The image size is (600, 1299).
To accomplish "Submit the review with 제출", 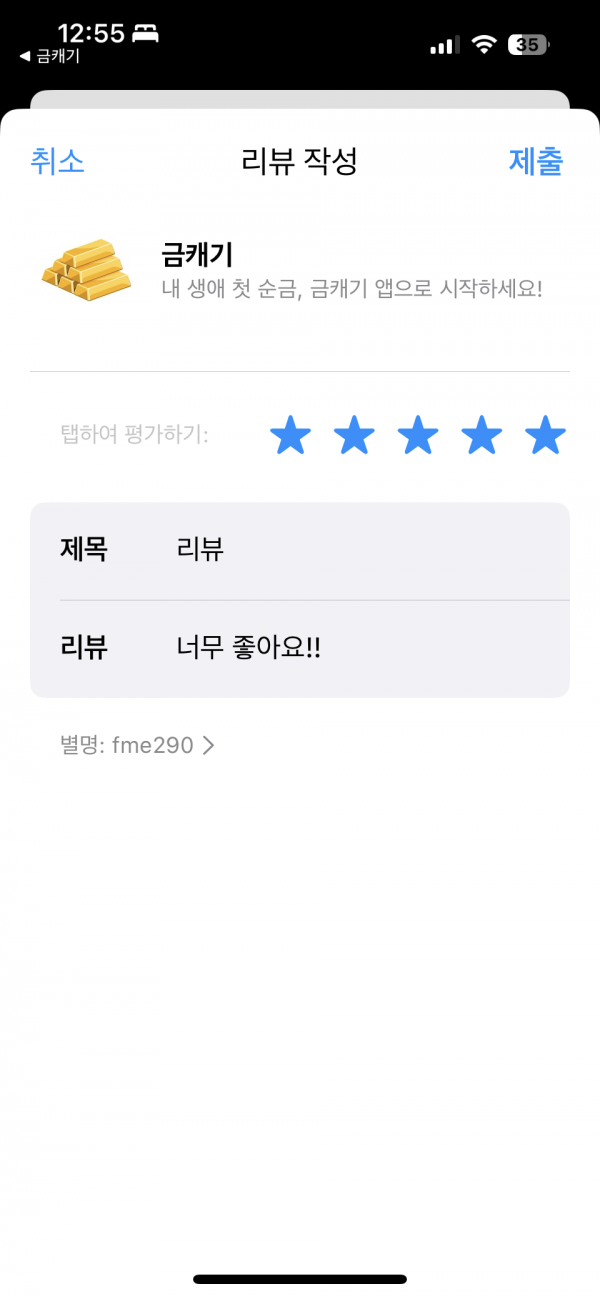I will 536,161.
